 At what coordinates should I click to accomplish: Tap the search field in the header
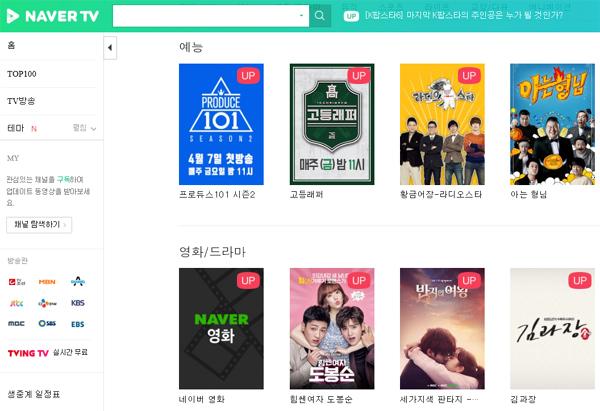coord(205,16)
